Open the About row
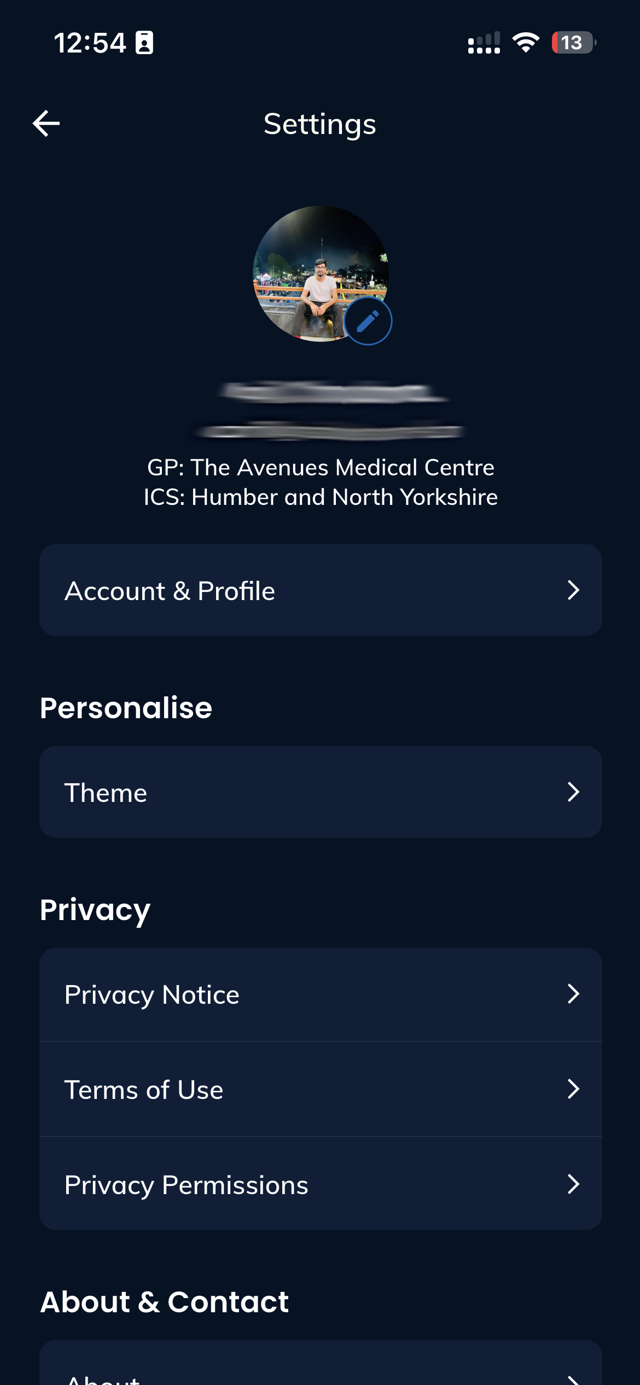 [320, 1370]
